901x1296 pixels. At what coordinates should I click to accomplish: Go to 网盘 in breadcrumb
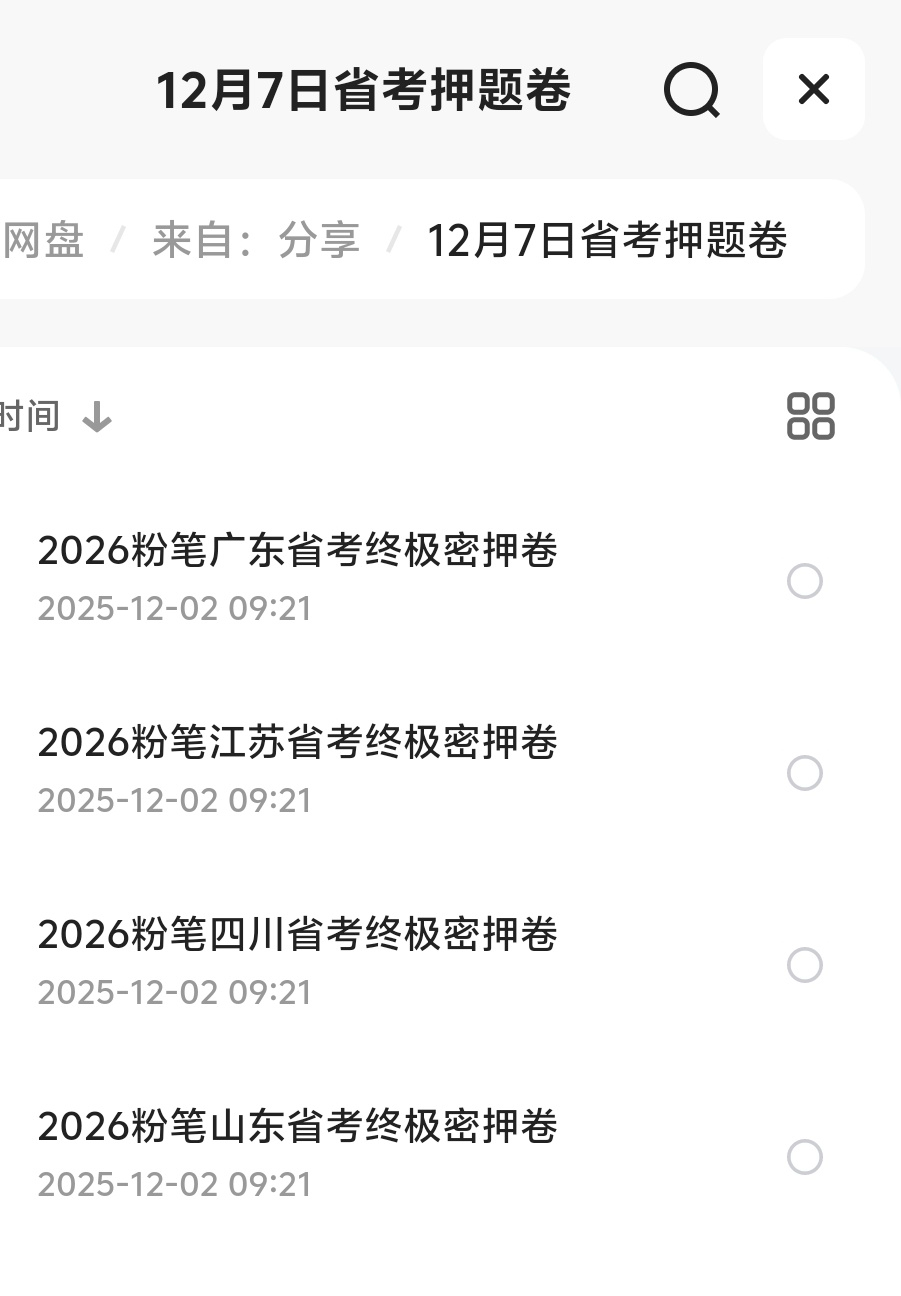pos(42,240)
